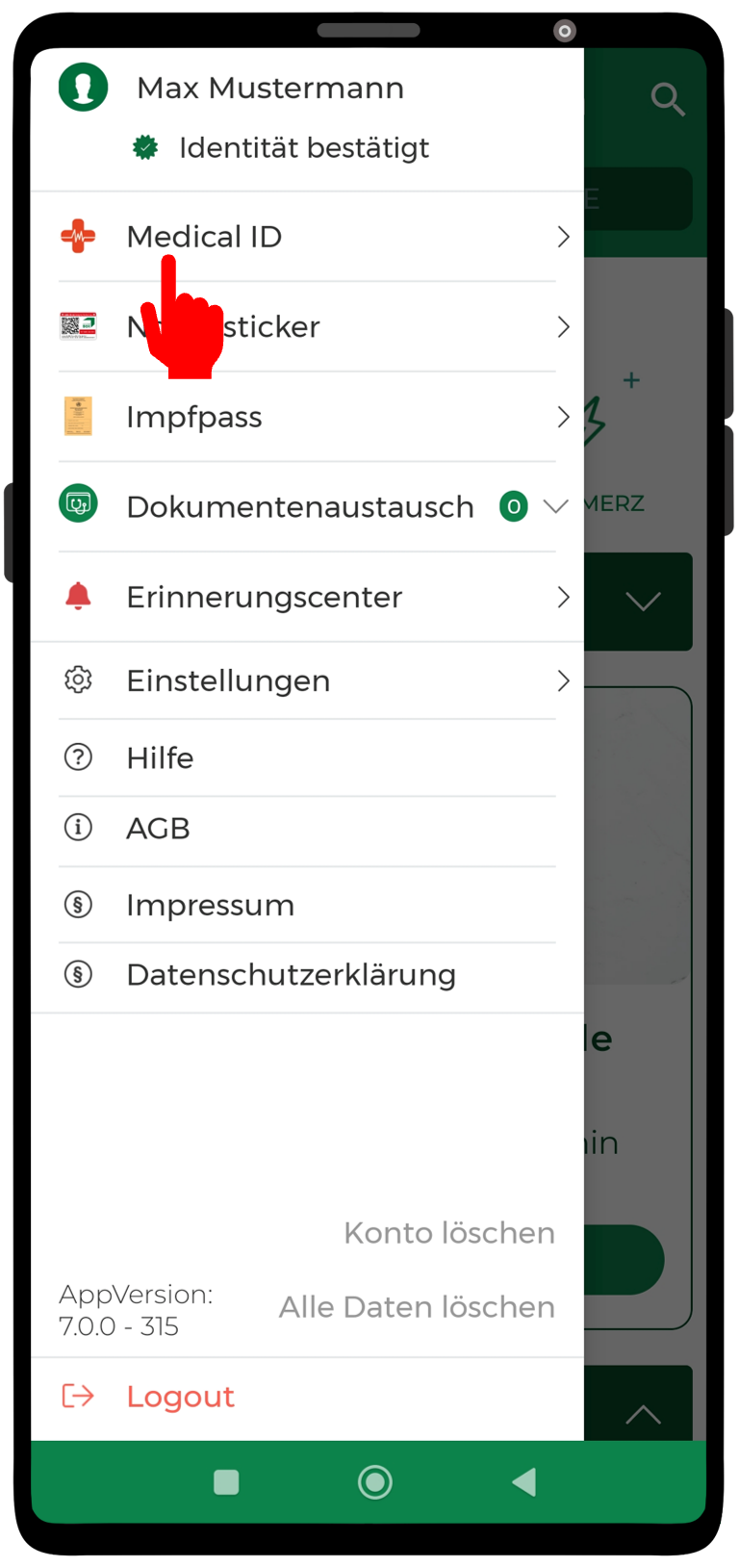Tap the system home button

click(x=375, y=1482)
